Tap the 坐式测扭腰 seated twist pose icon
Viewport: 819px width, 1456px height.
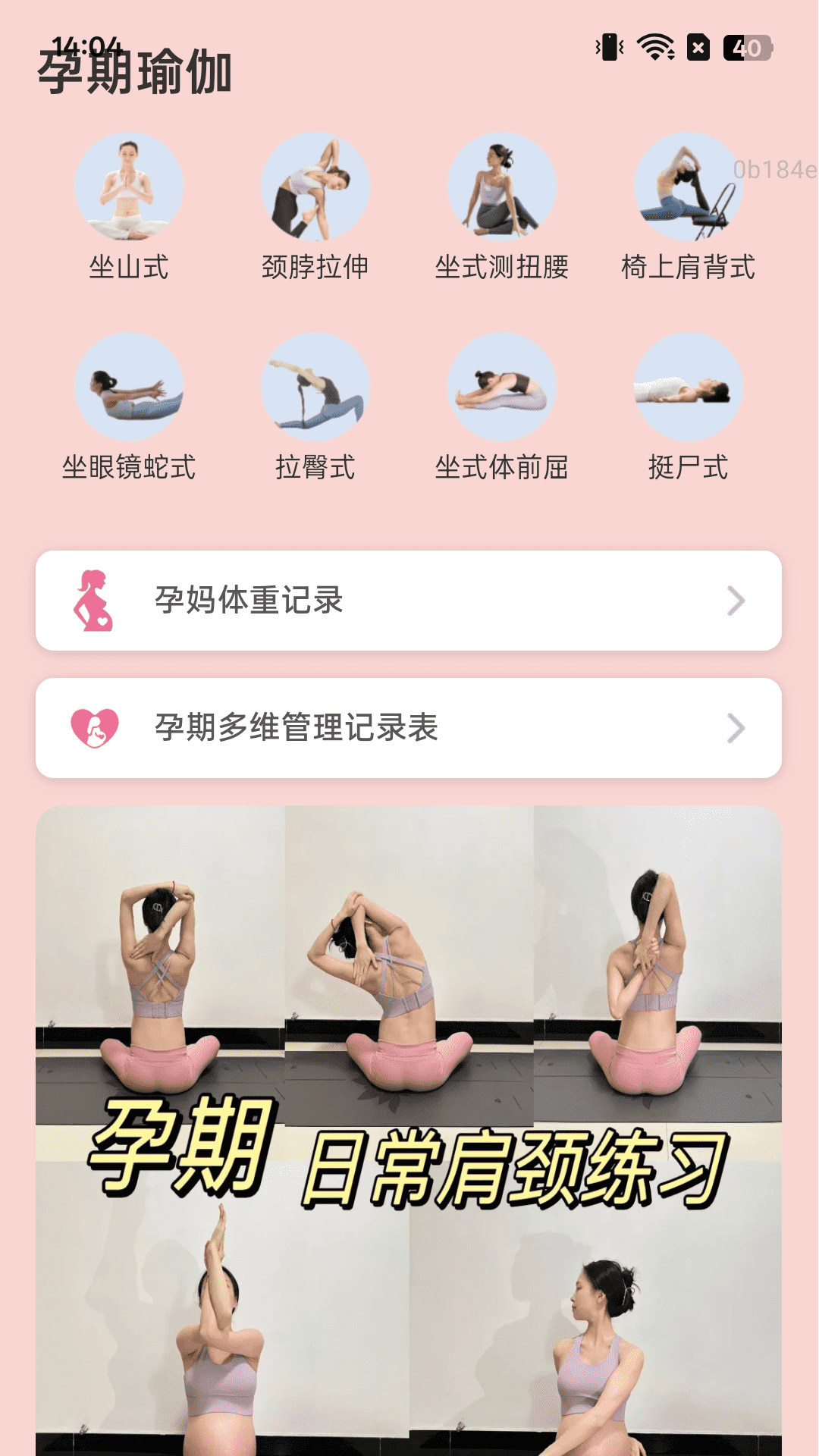point(502,187)
